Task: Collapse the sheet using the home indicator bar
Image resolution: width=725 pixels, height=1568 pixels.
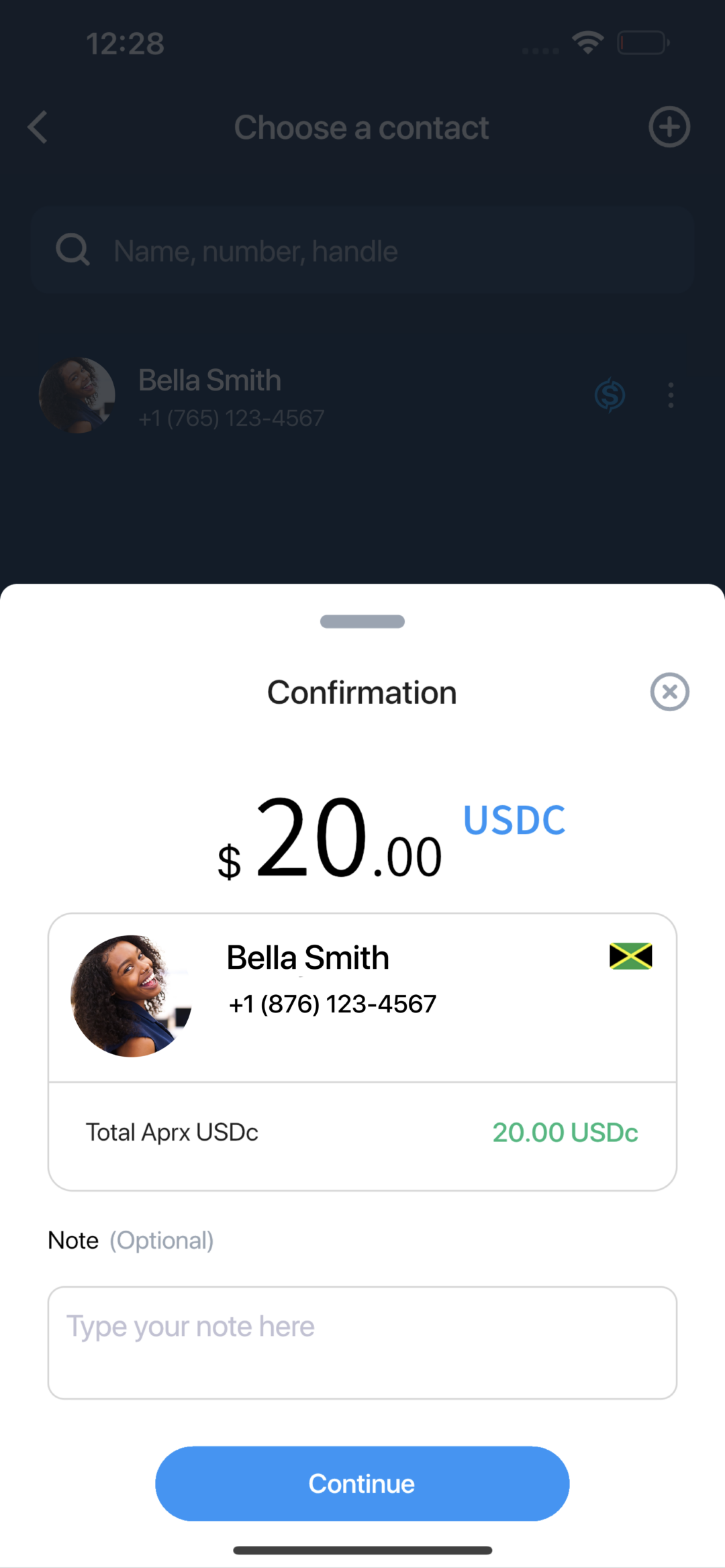Action: [362, 621]
